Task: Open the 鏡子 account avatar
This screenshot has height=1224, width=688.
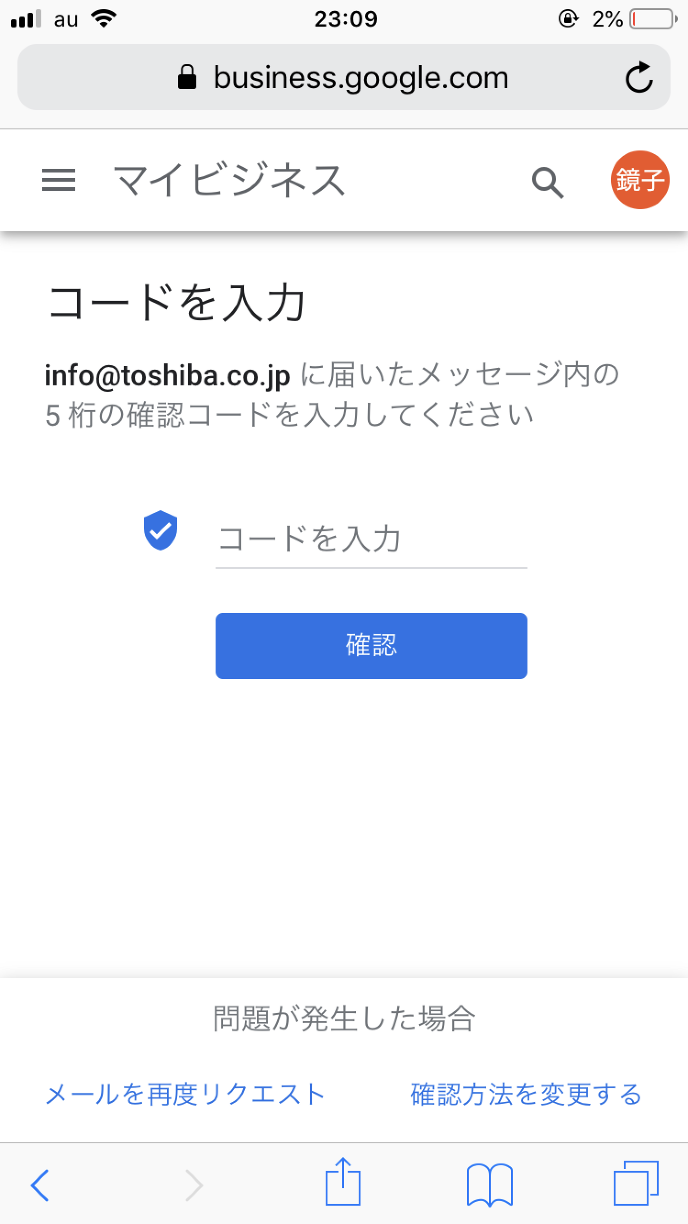Action: [x=640, y=181]
